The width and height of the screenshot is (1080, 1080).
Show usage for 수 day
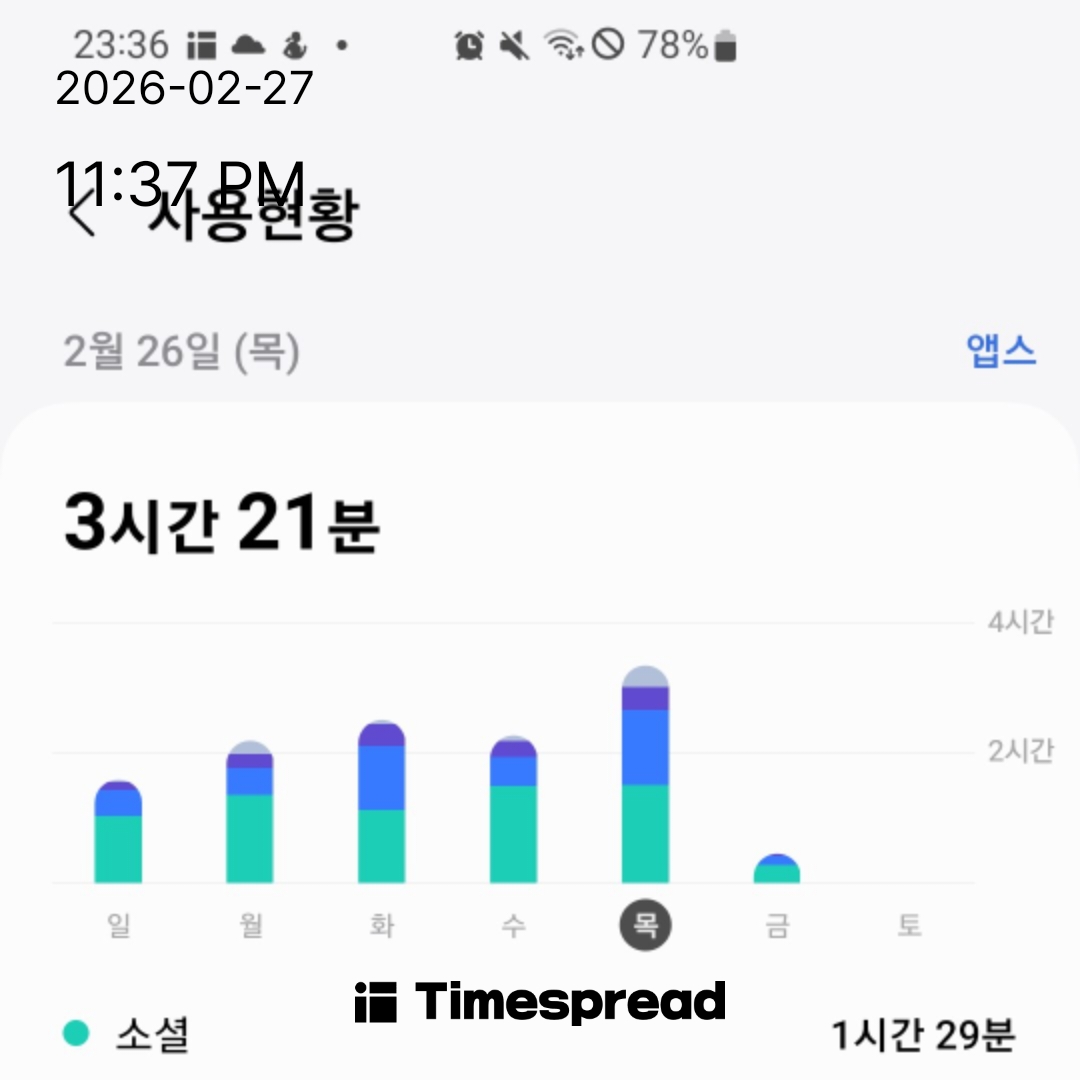(513, 811)
